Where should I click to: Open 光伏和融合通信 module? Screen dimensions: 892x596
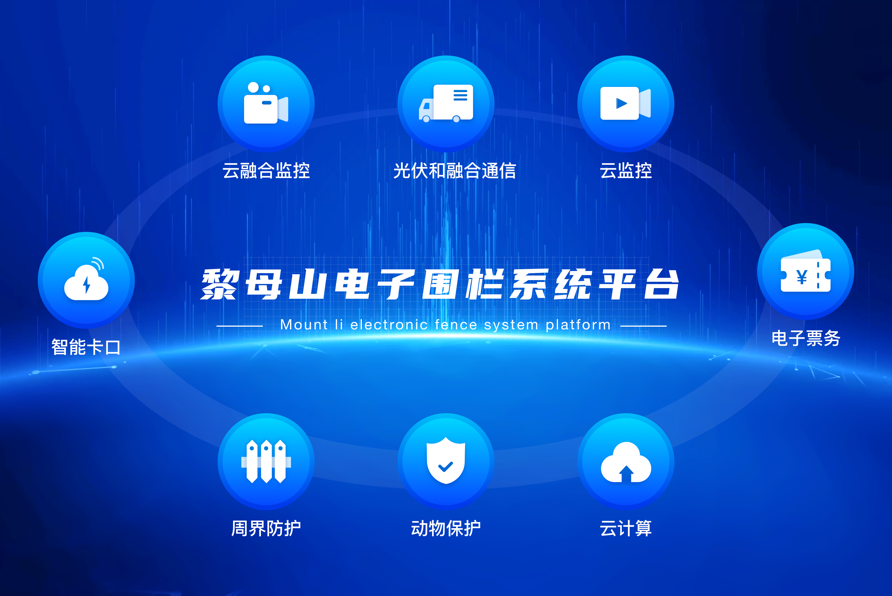click(x=446, y=104)
